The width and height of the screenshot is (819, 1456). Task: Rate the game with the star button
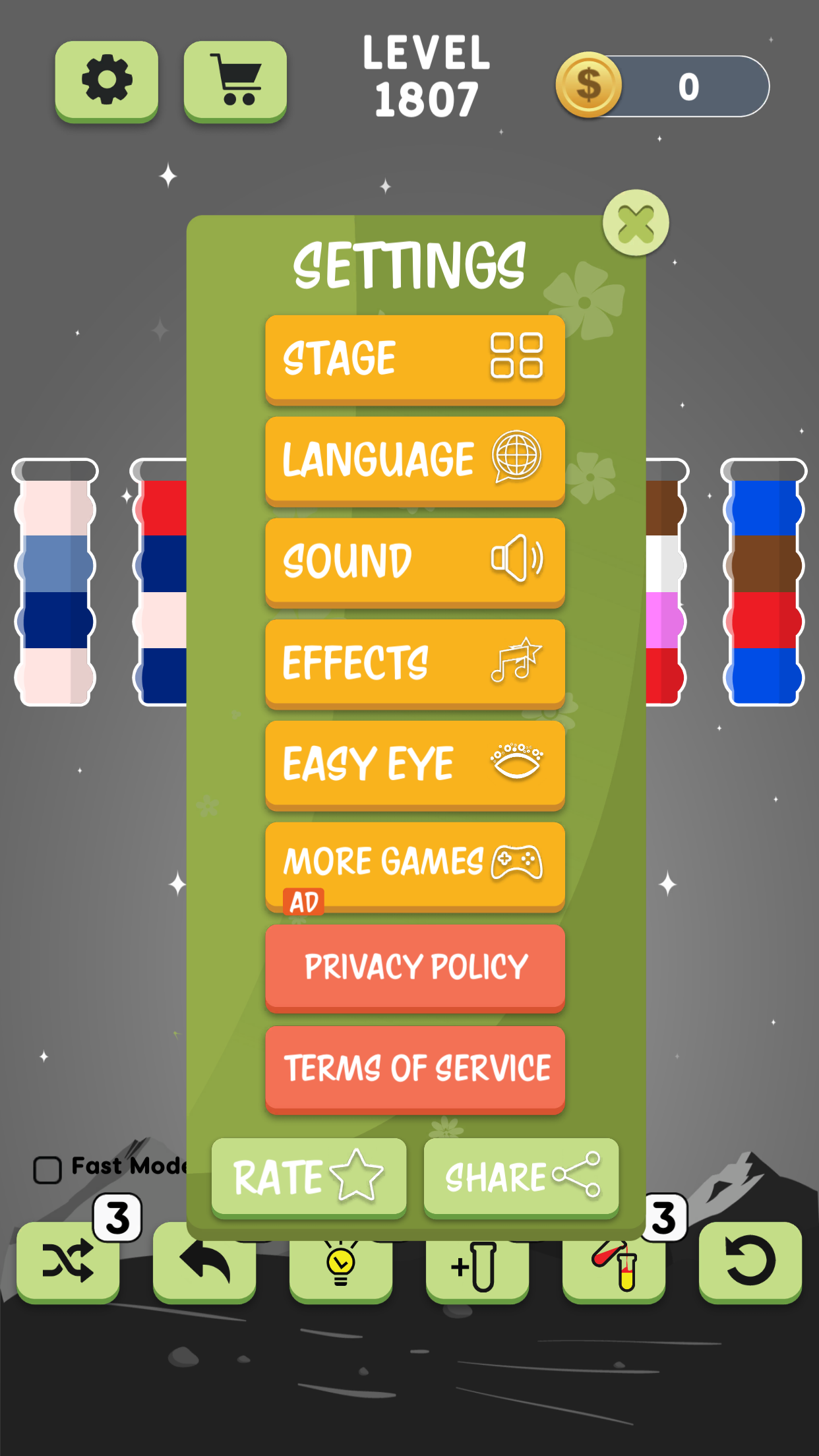(x=309, y=1178)
